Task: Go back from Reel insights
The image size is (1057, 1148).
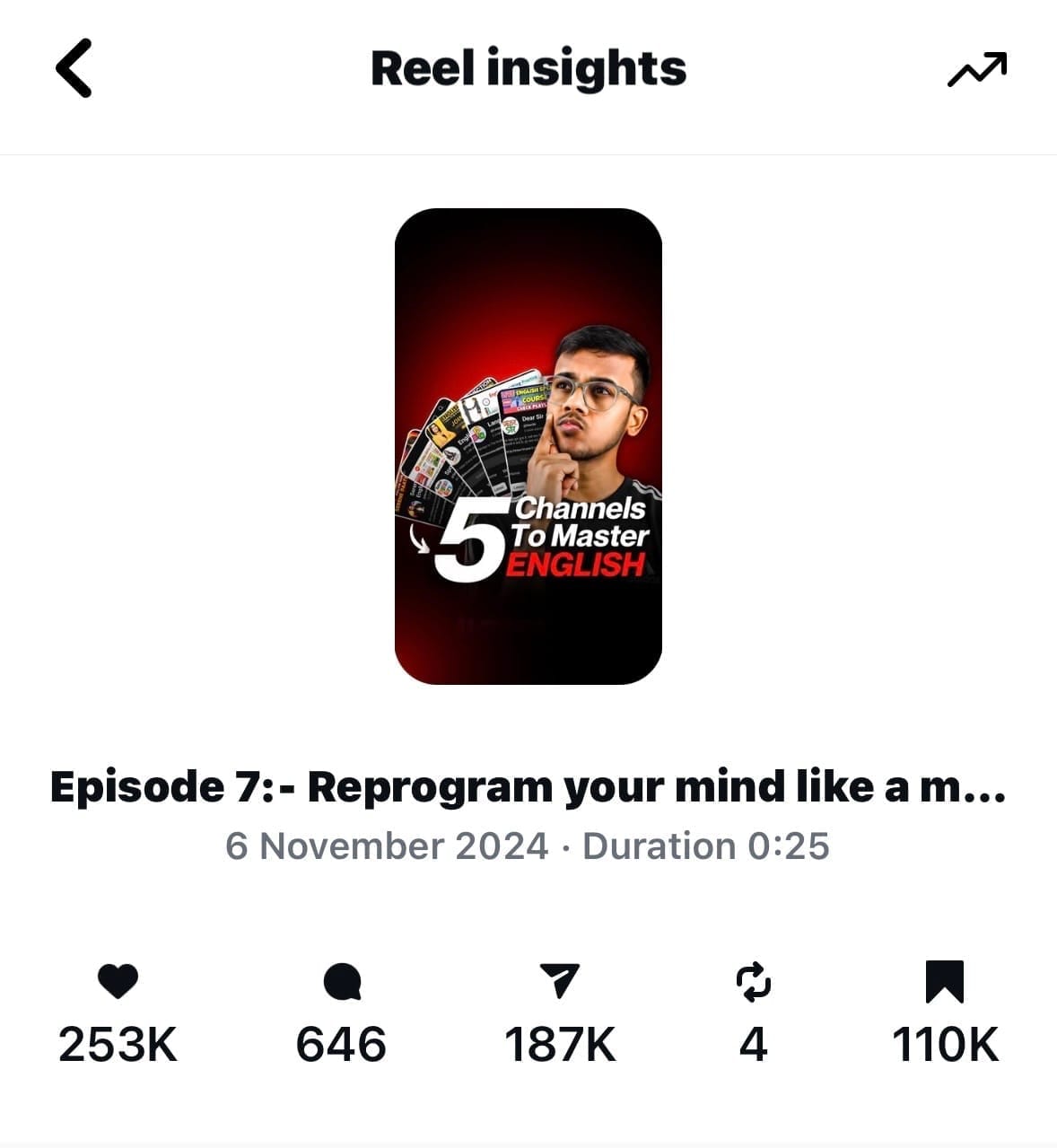Action: [x=74, y=68]
